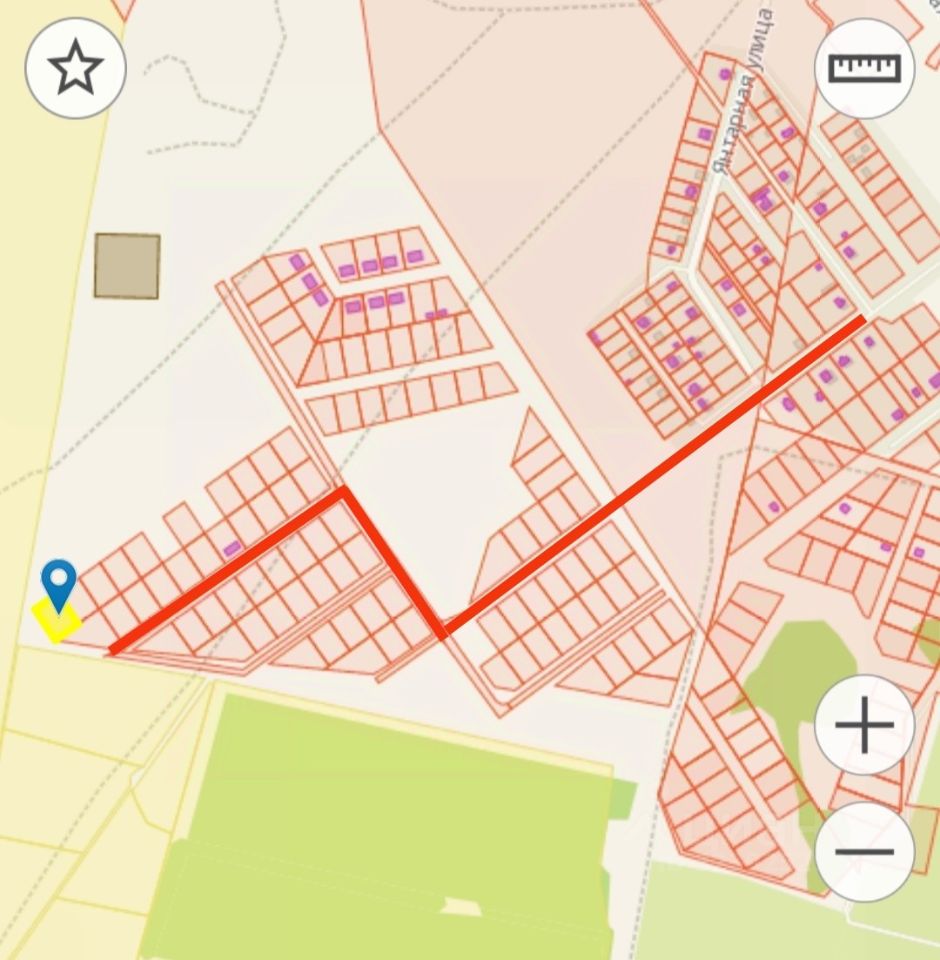Image resolution: width=940 pixels, height=960 pixels.
Task: Zoom in the map with plus button
Action: click(x=864, y=725)
